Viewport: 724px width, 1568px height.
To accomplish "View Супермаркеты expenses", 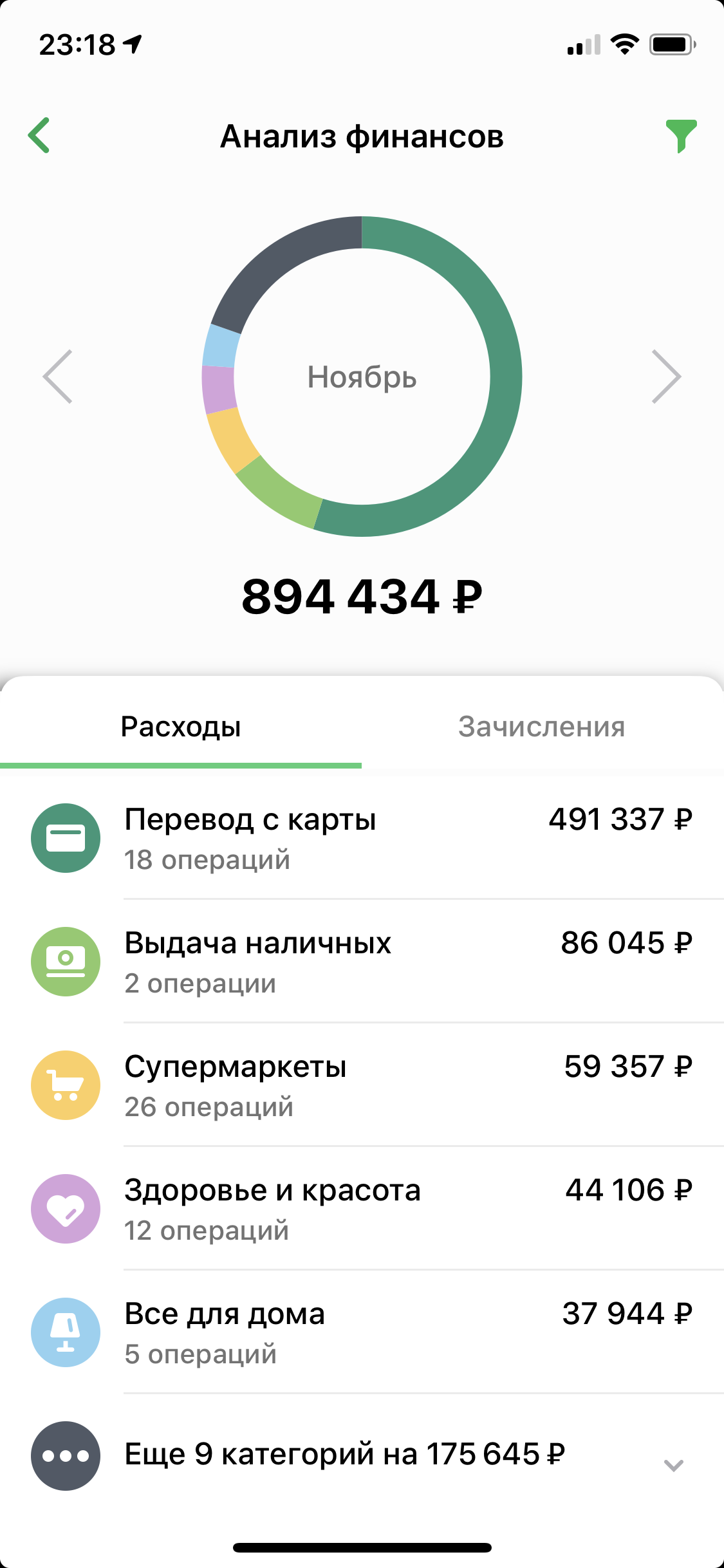I will pyautogui.click(x=360, y=1085).
